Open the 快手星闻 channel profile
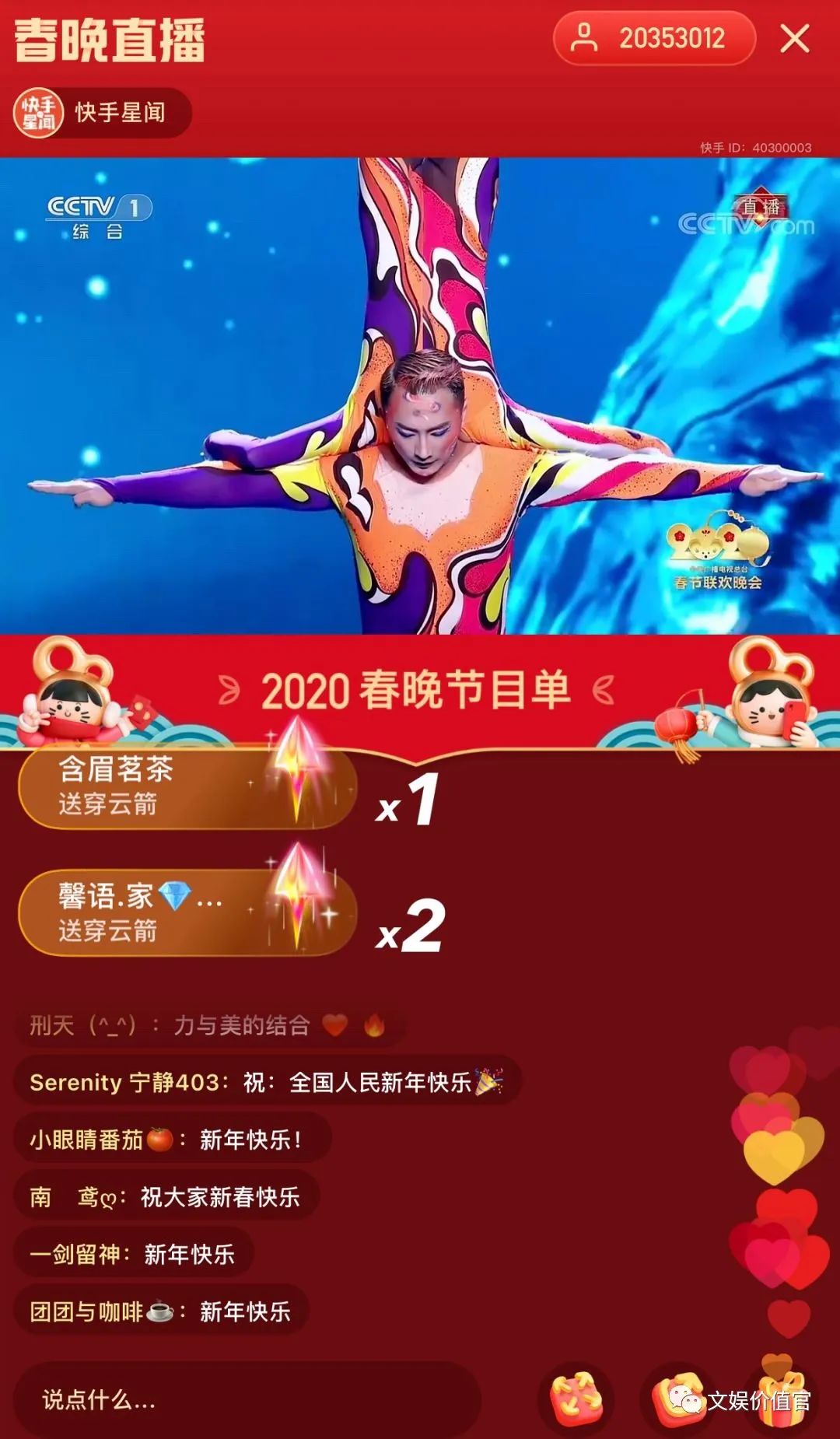 click(x=102, y=113)
